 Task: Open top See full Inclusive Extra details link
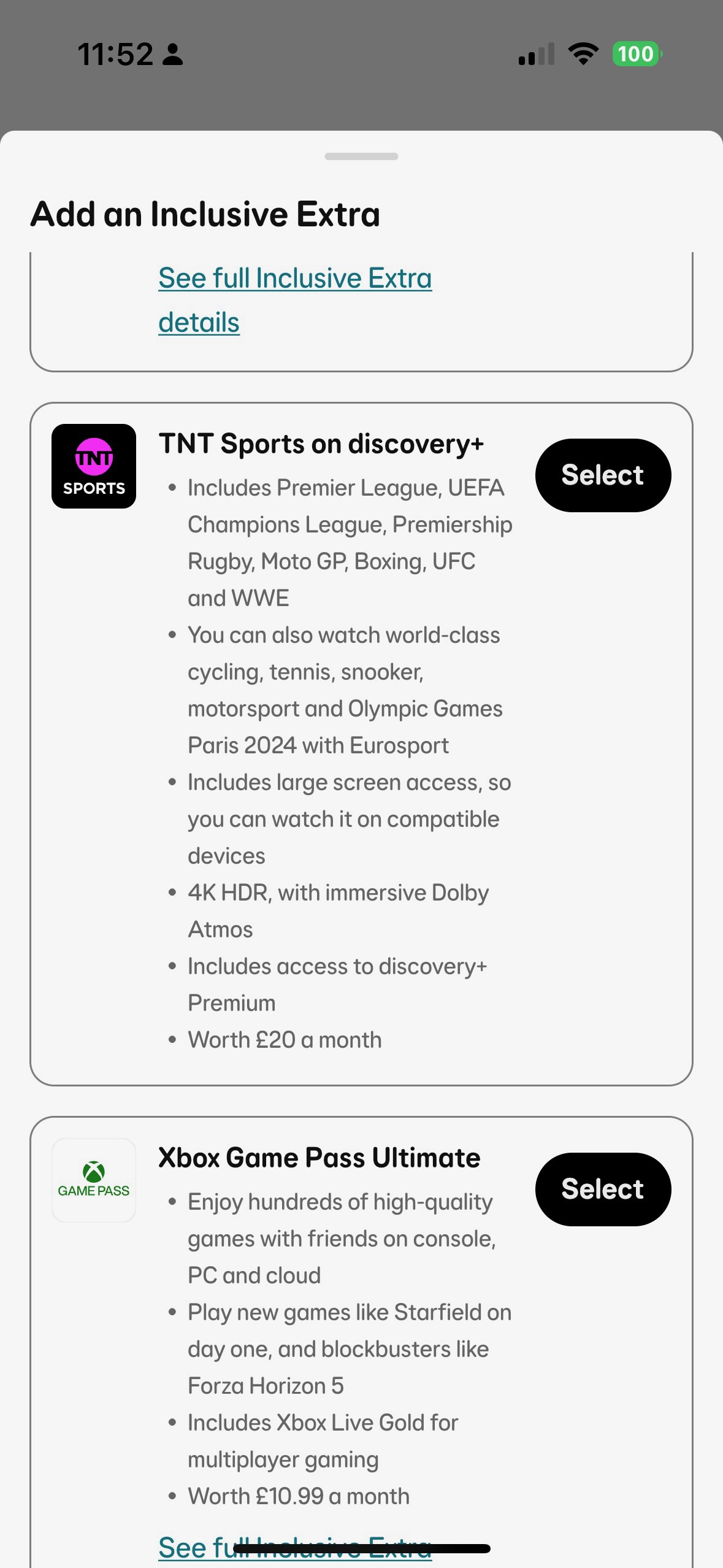tap(294, 279)
